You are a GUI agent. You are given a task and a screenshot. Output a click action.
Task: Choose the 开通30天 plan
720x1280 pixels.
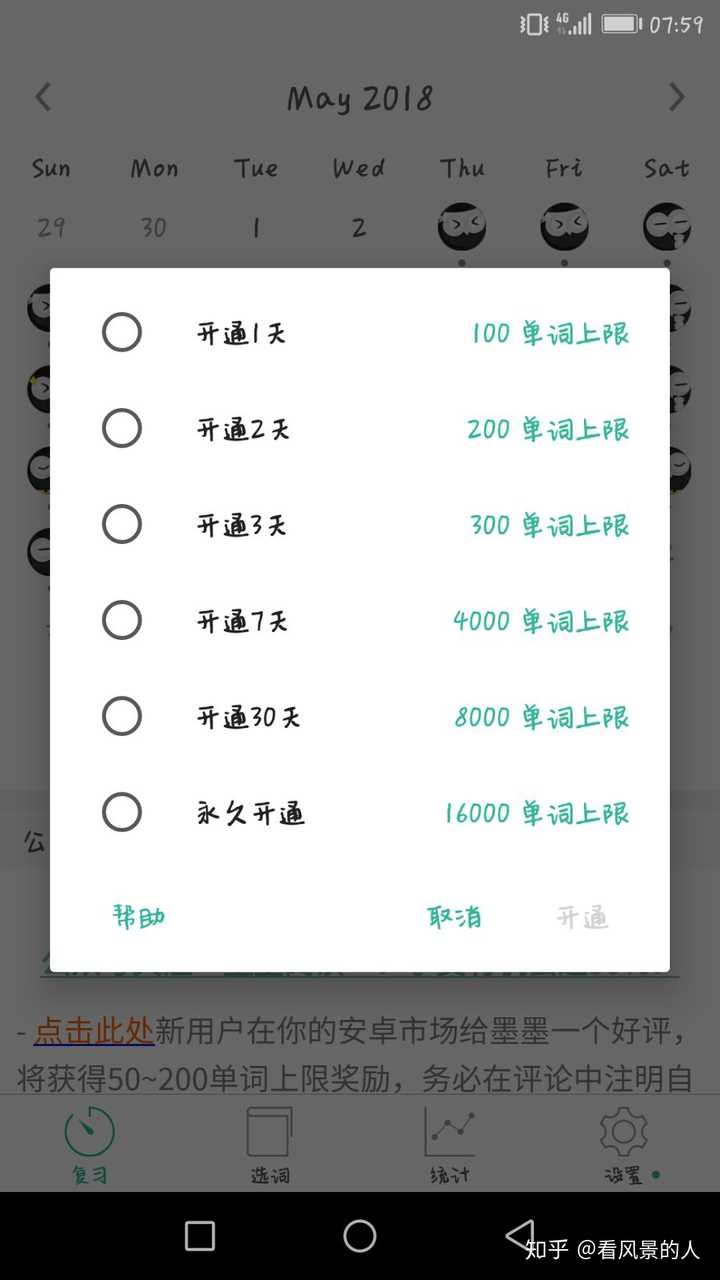point(122,717)
